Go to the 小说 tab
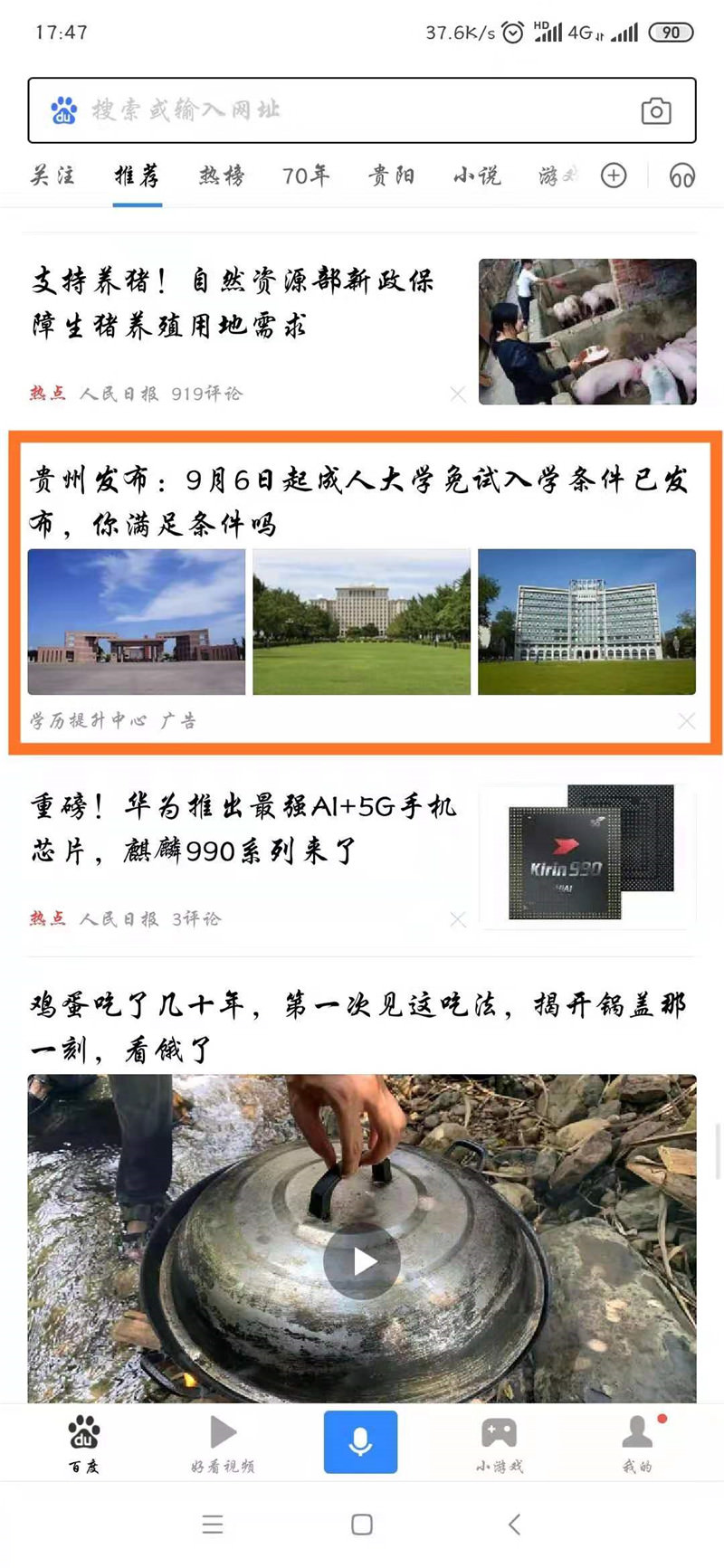The image size is (724, 1568). coord(477,176)
